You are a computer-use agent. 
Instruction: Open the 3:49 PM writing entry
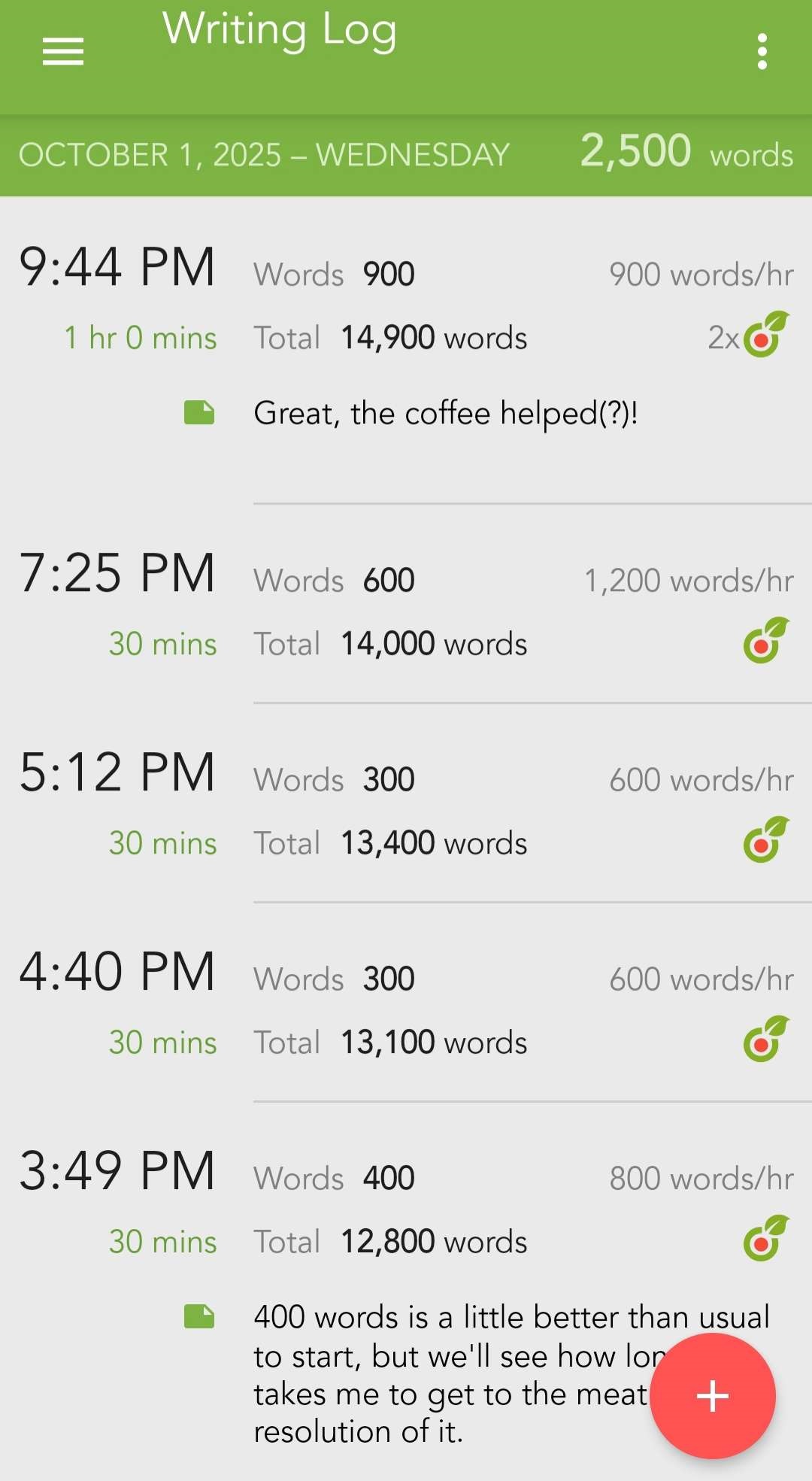406,1209
